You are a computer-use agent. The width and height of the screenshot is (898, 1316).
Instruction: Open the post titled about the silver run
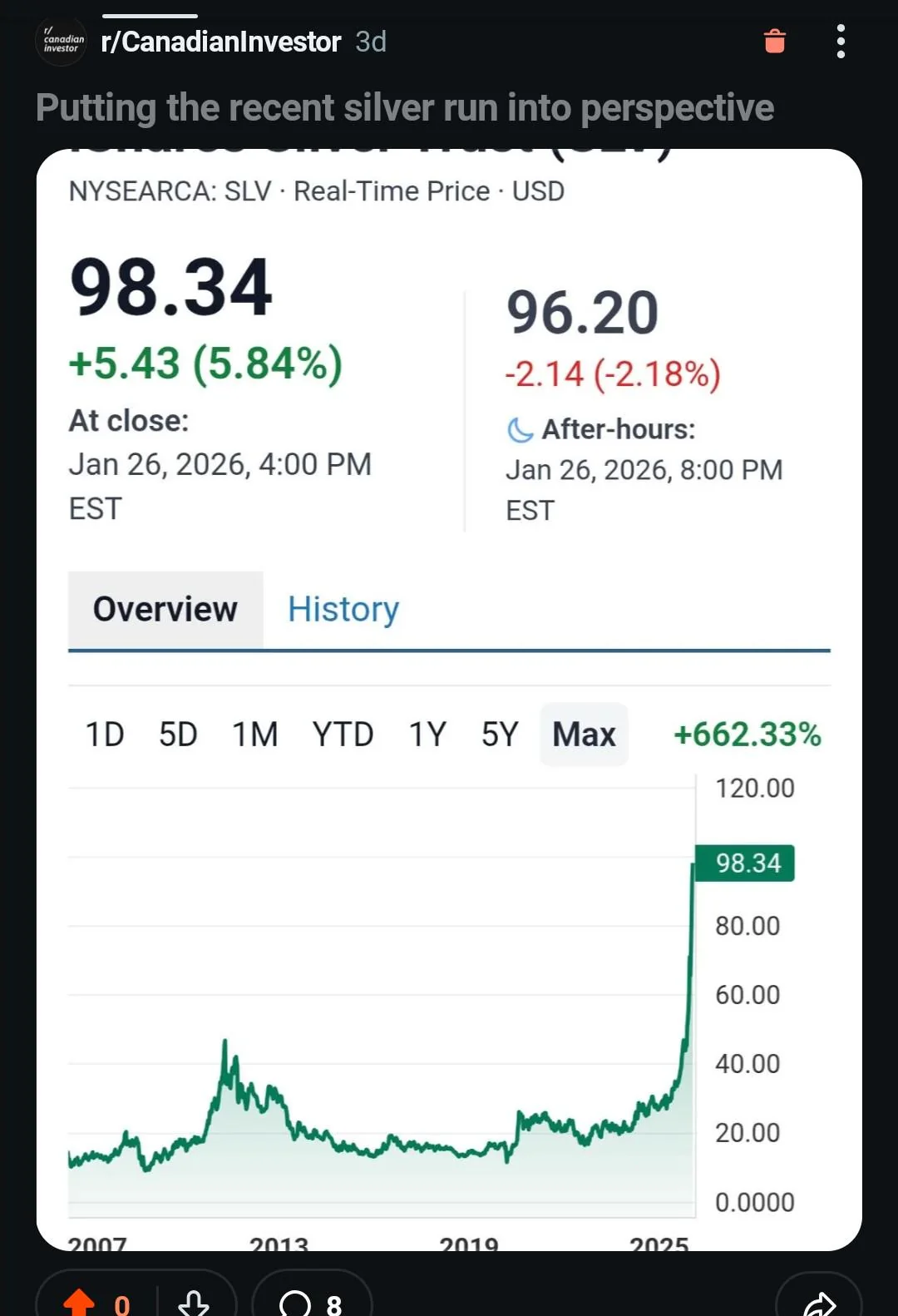tap(405, 107)
